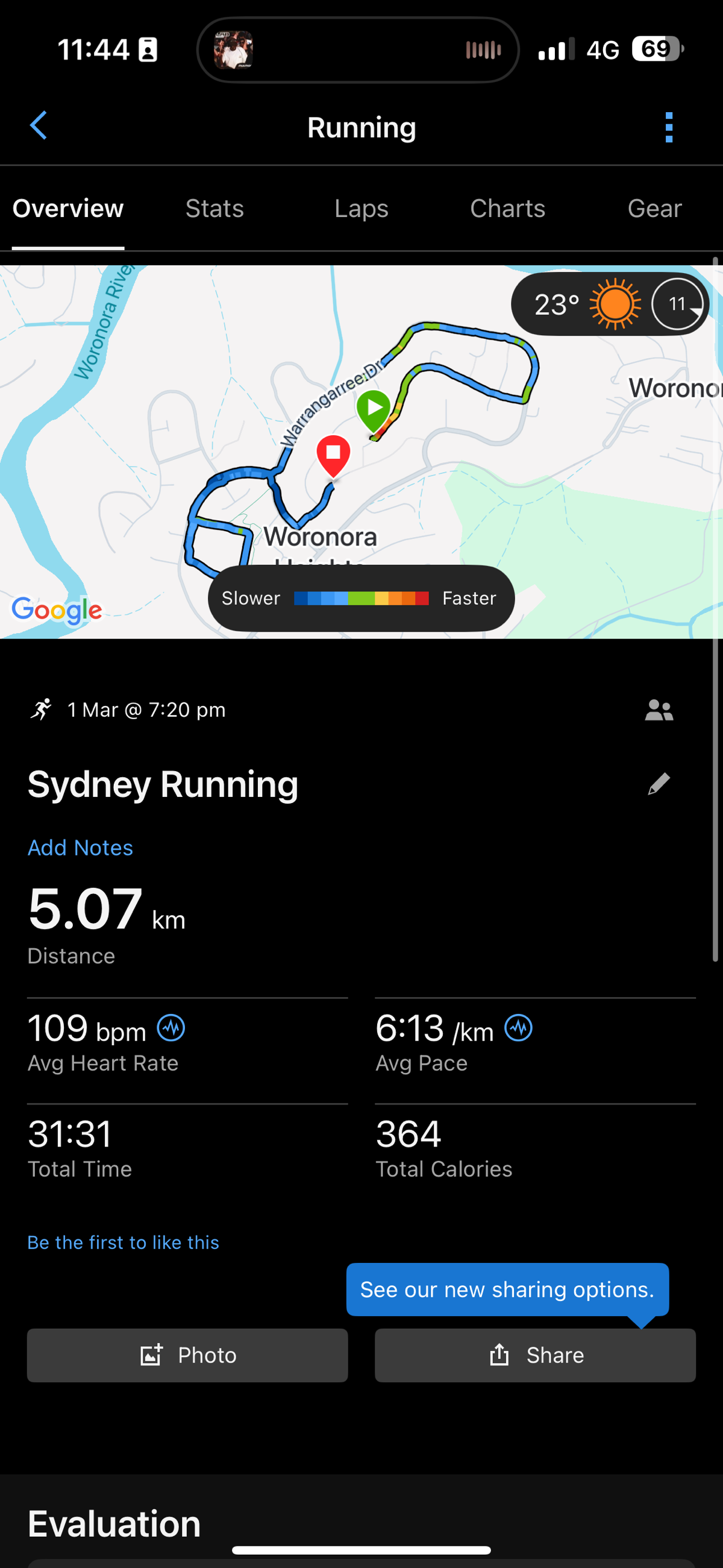Open the Laps tab

tap(361, 209)
